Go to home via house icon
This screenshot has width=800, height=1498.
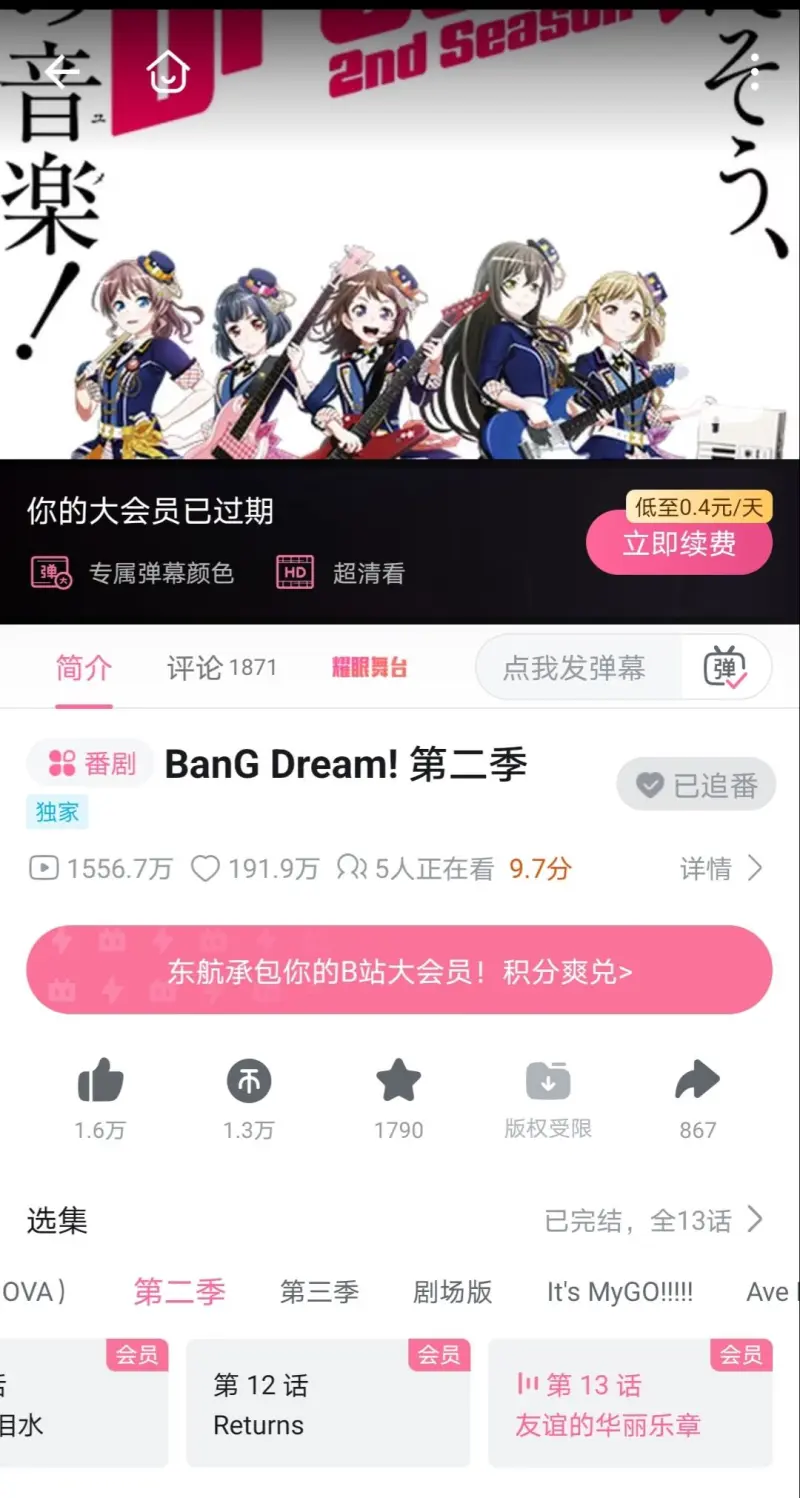168,72
